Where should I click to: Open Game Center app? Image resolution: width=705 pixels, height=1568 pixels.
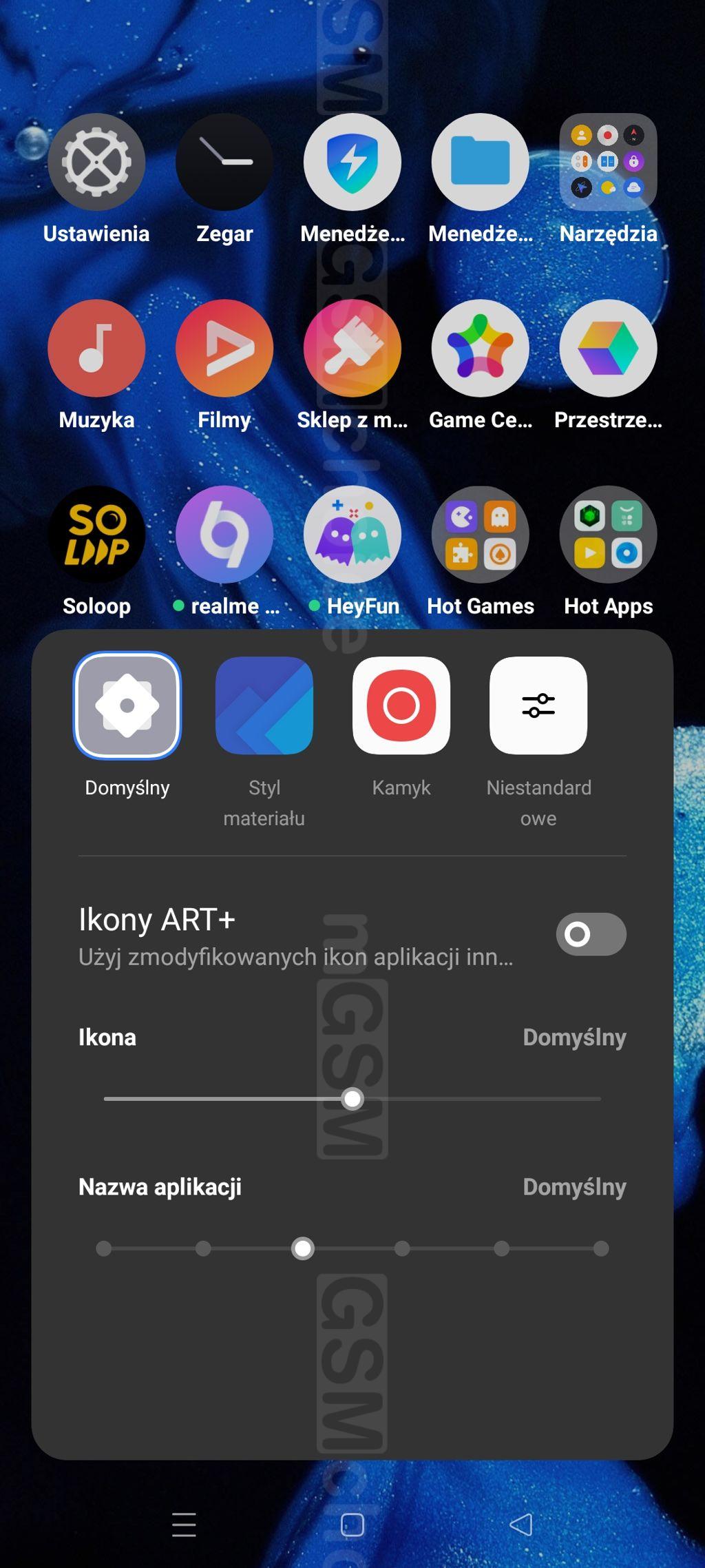click(x=481, y=349)
